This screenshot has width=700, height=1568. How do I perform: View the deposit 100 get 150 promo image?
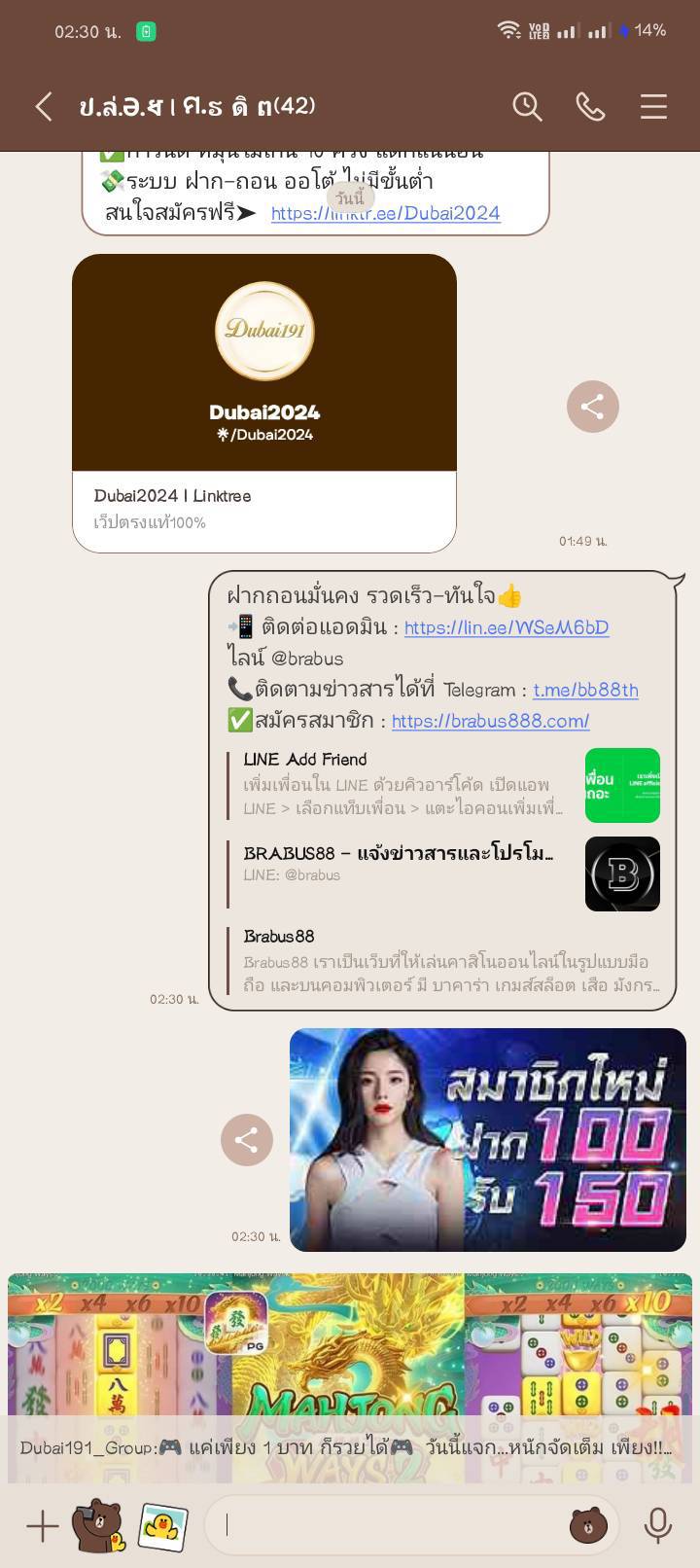487,1139
